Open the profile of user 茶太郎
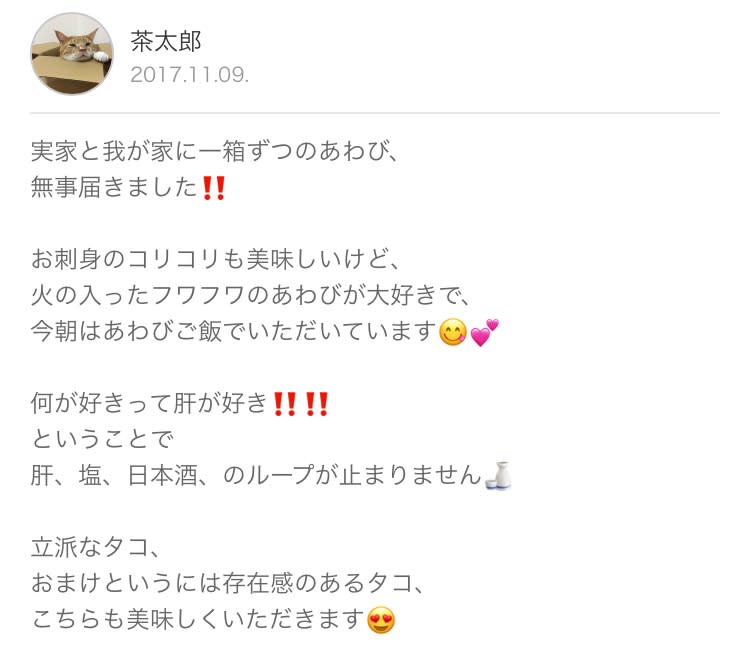Screen dimensions: 750x648 (165, 39)
